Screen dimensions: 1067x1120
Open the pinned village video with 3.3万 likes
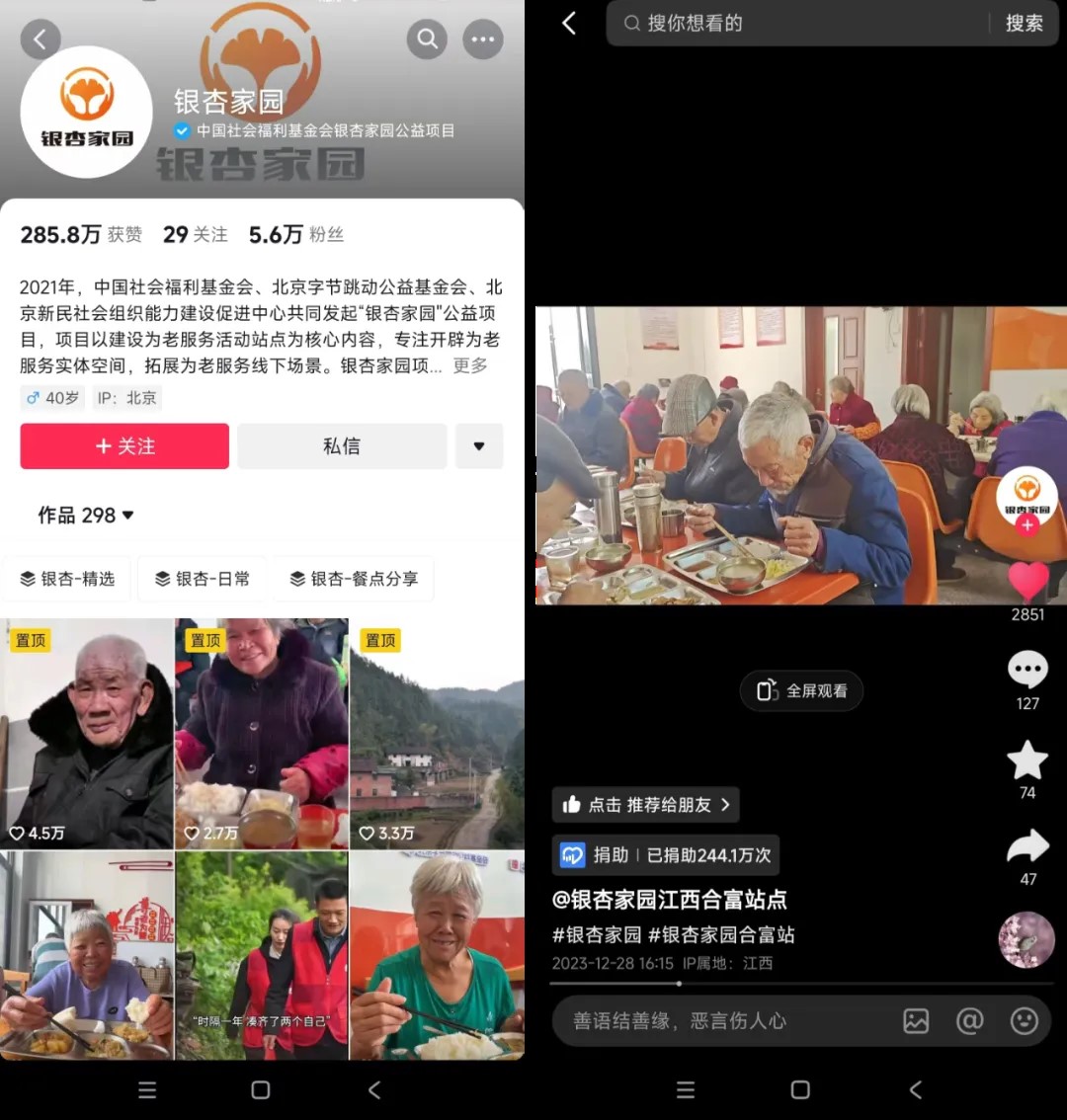437,733
